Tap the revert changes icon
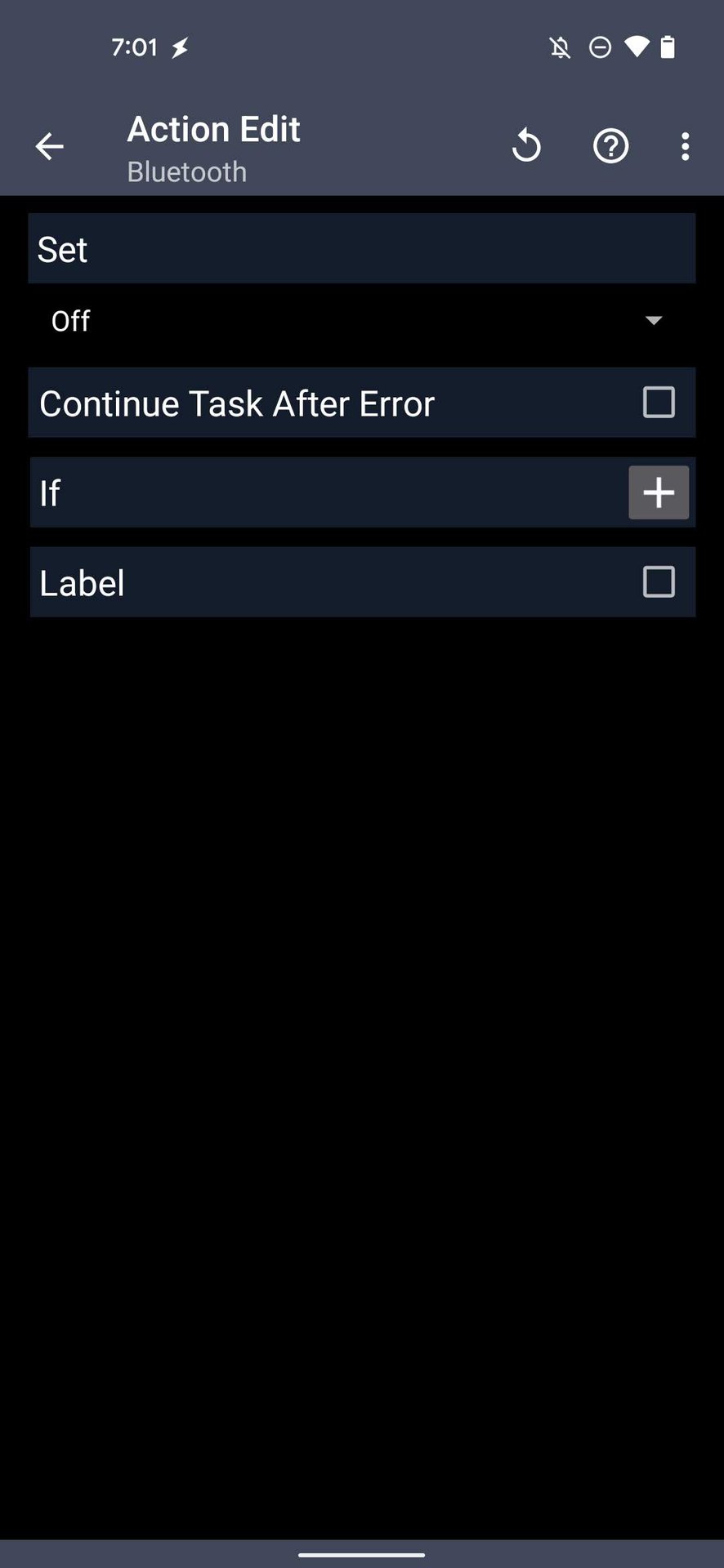This screenshot has height=1568, width=724. (527, 146)
